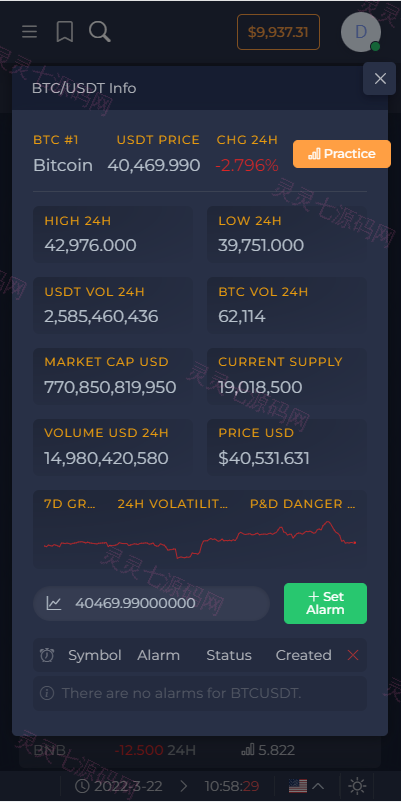Toggle the light theme sun icon
The height and width of the screenshot is (802, 401).
click(357, 786)
